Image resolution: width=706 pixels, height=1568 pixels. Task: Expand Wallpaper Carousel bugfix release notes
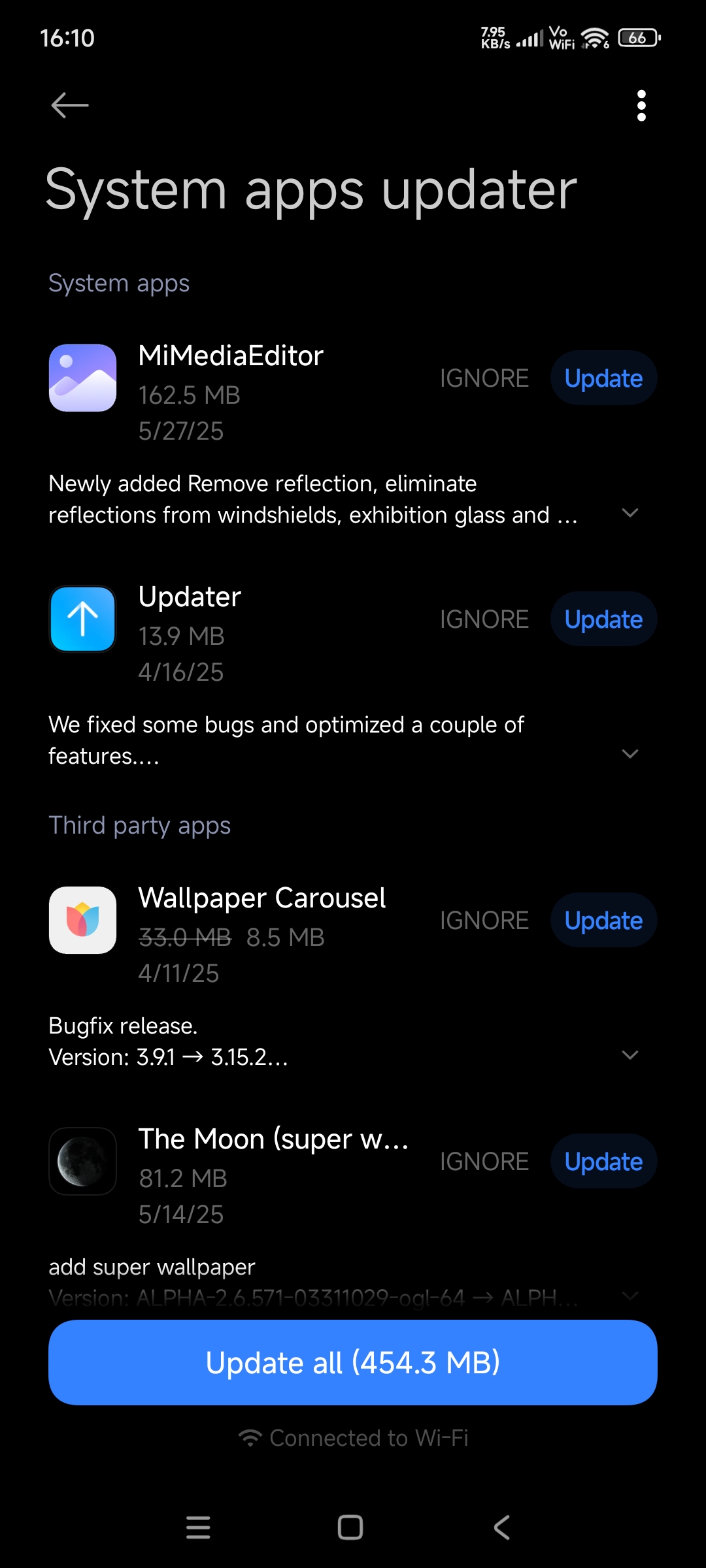coord(630,1055)
